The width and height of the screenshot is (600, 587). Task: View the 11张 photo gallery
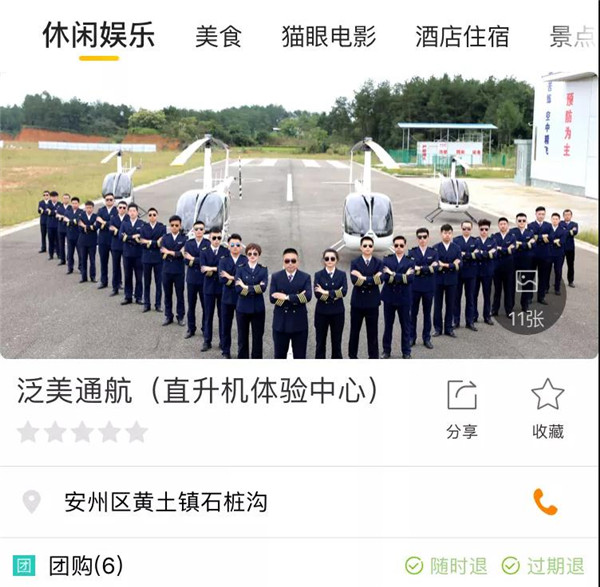click(x=526, y=298)
